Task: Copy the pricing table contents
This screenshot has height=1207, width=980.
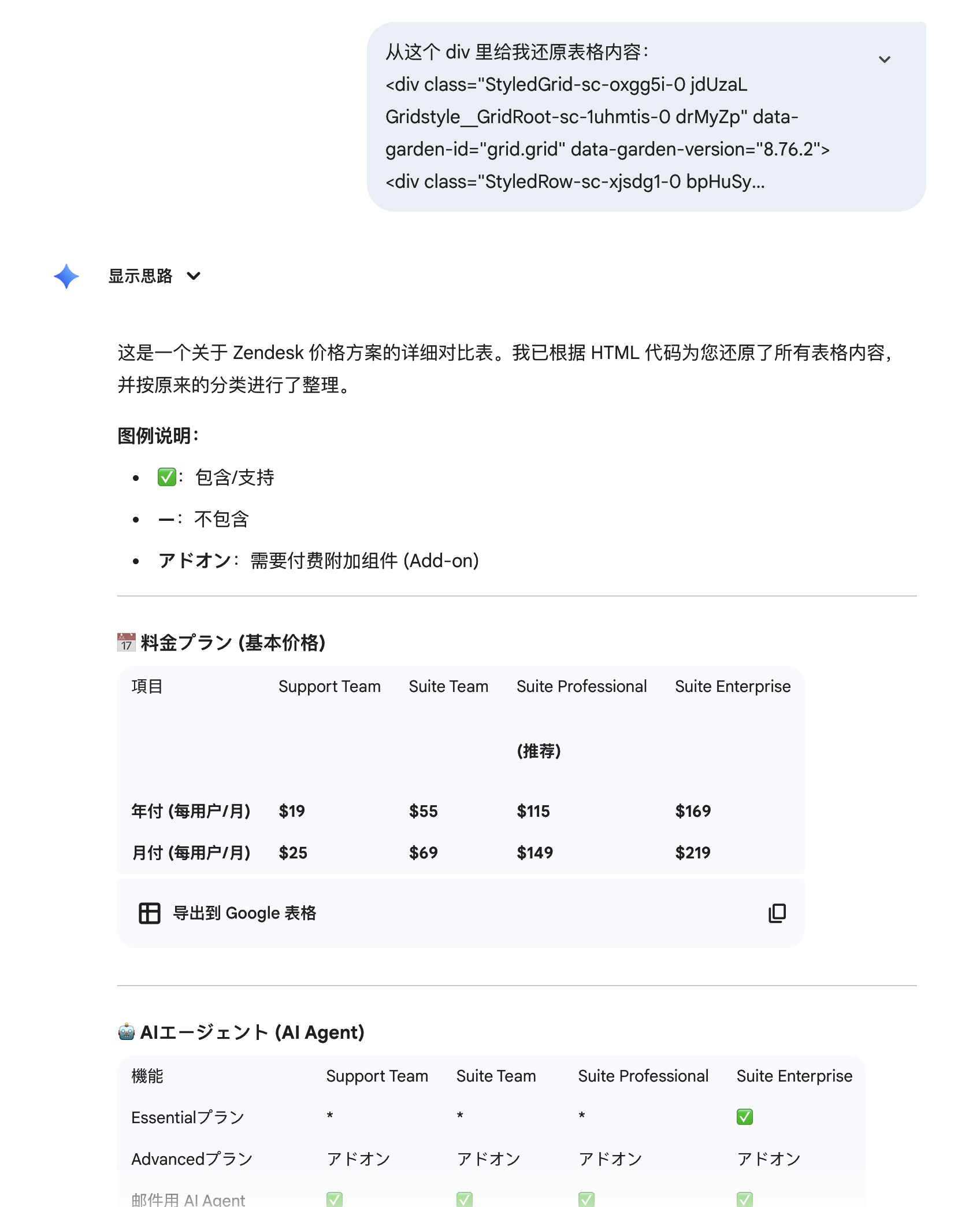Action: click(777, 913)
